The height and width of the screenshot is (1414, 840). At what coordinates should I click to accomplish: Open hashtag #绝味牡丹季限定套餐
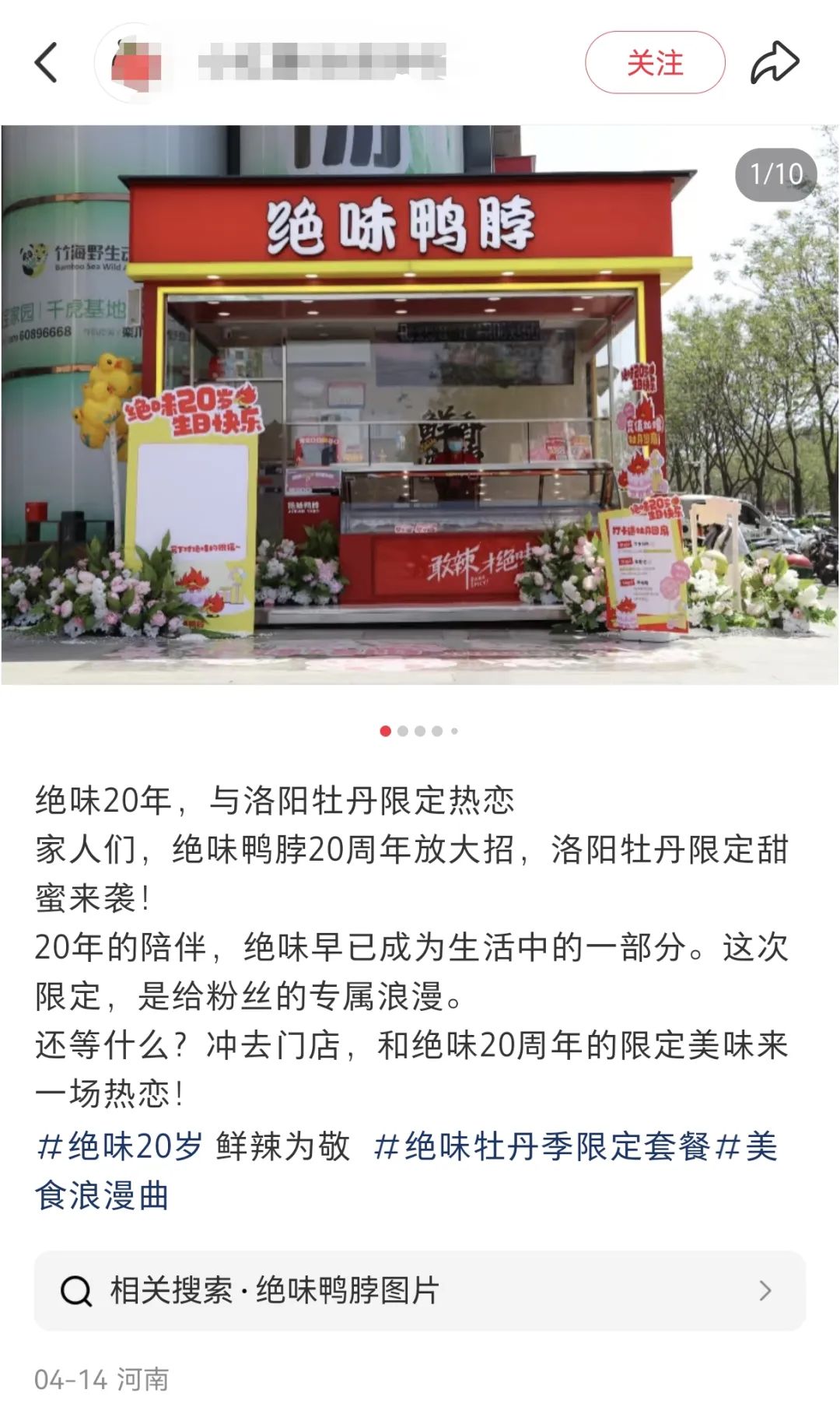(x=541, y=1146)
